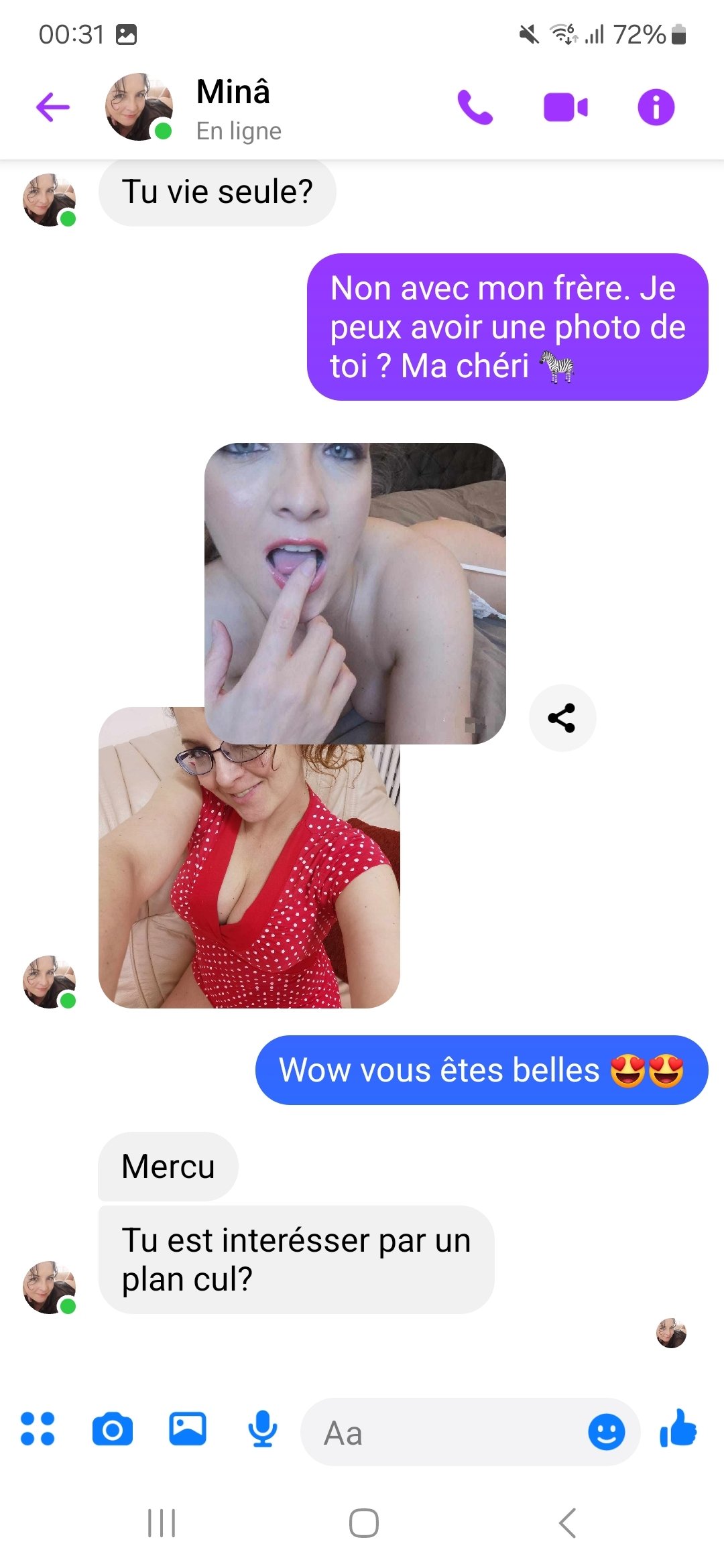This screenshot has height=1568, width=724.
Task: Start a voice call with Minâ
Action: [x=475, y=107]
